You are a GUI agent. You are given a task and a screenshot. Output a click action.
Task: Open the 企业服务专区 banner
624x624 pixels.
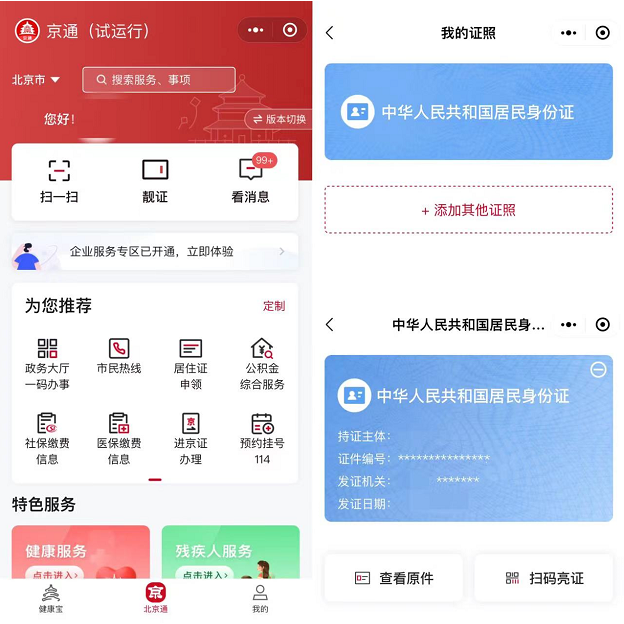click(x=155, y=252)
